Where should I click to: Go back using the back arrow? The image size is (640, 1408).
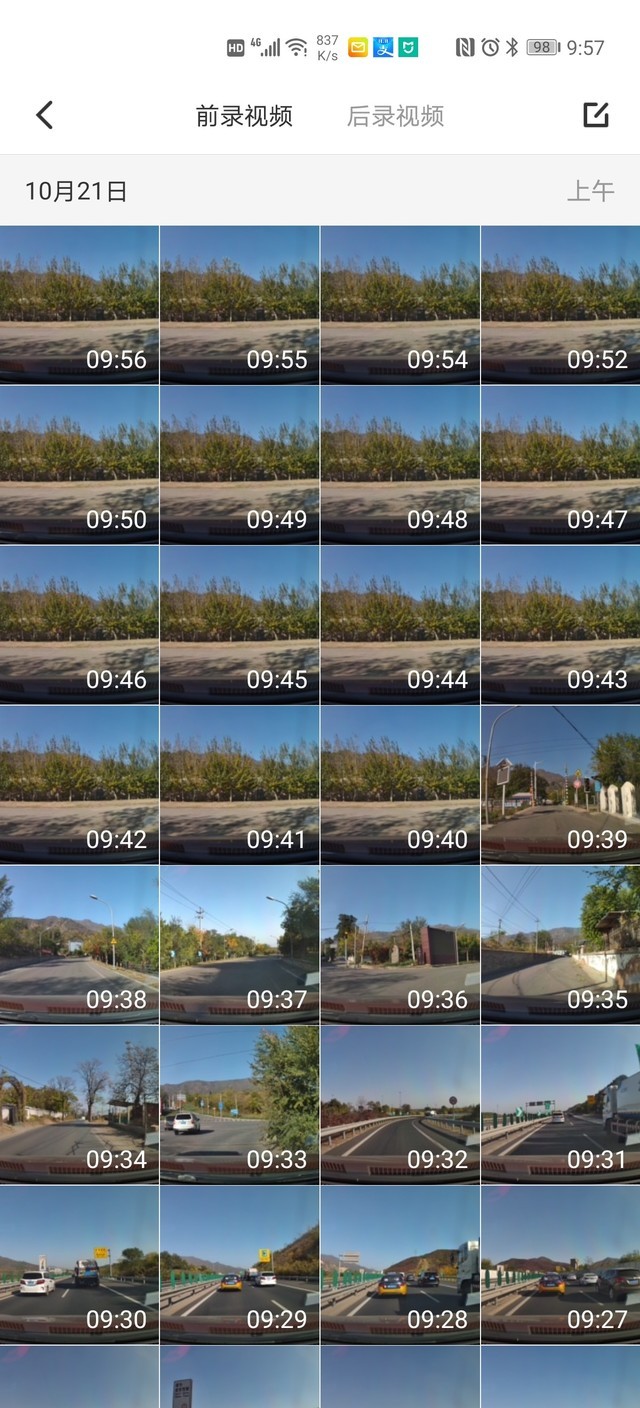(x=44, y=115)
